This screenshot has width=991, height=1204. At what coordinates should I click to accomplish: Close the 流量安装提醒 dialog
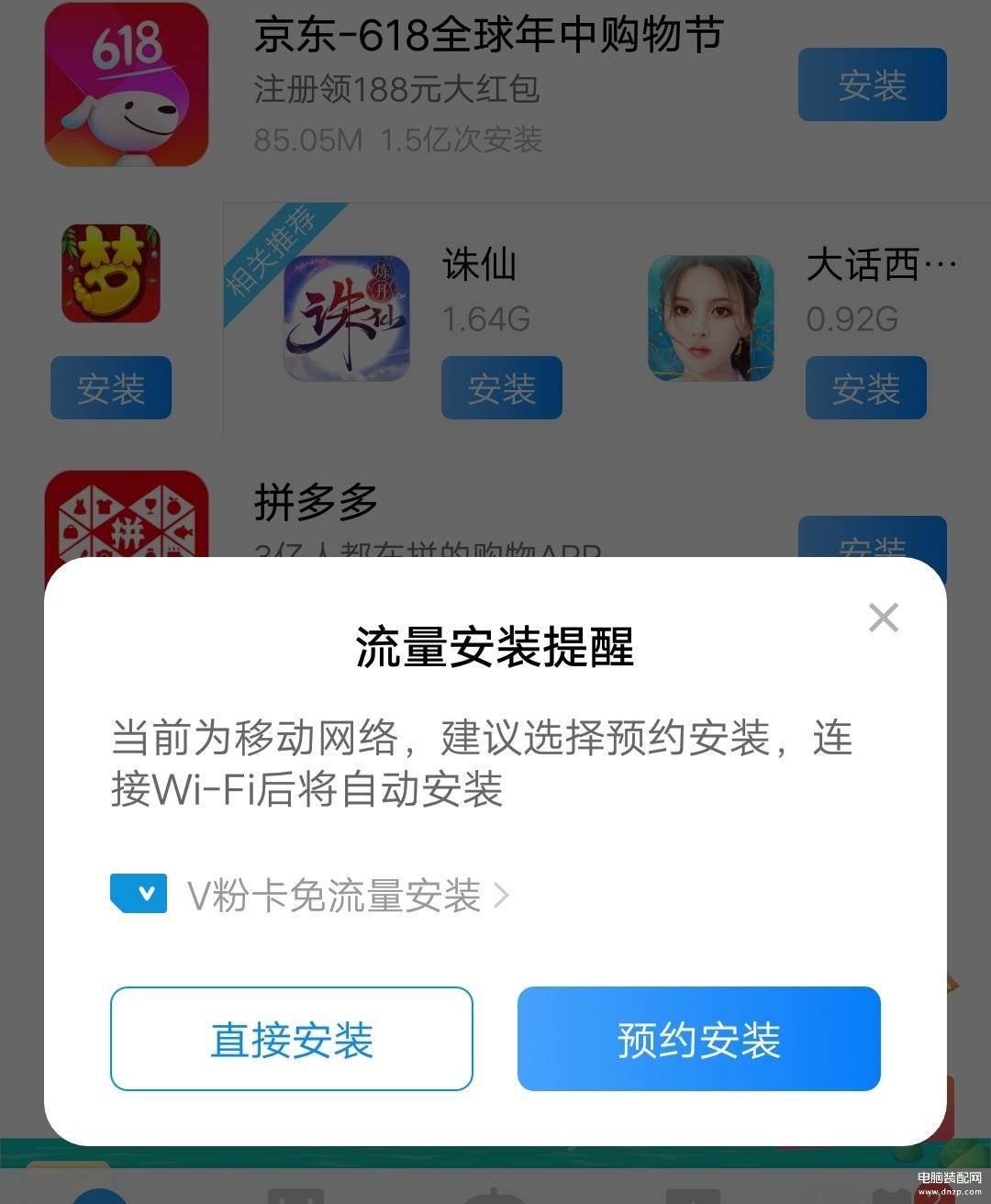pyautogui.click(x=883, y=618)
